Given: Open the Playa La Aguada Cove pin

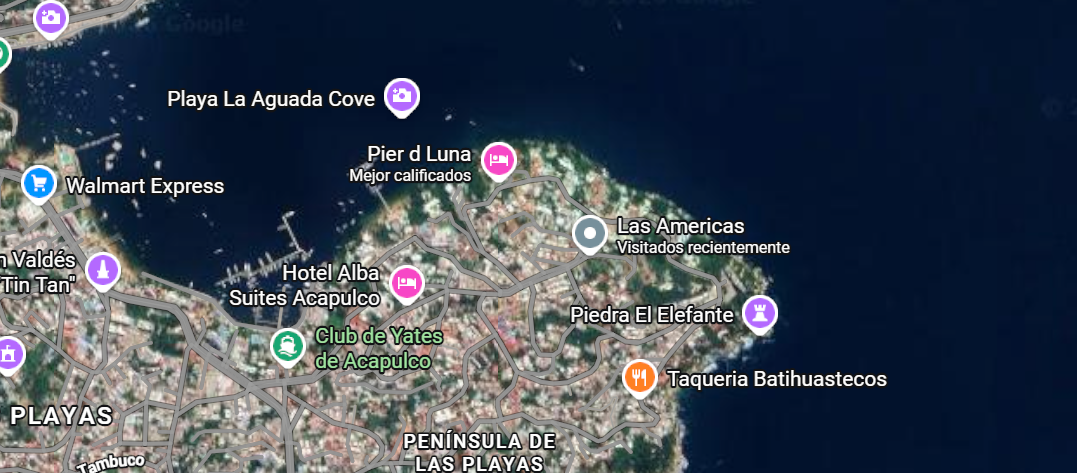Looking at the screenshot, I should pos(402,97).
